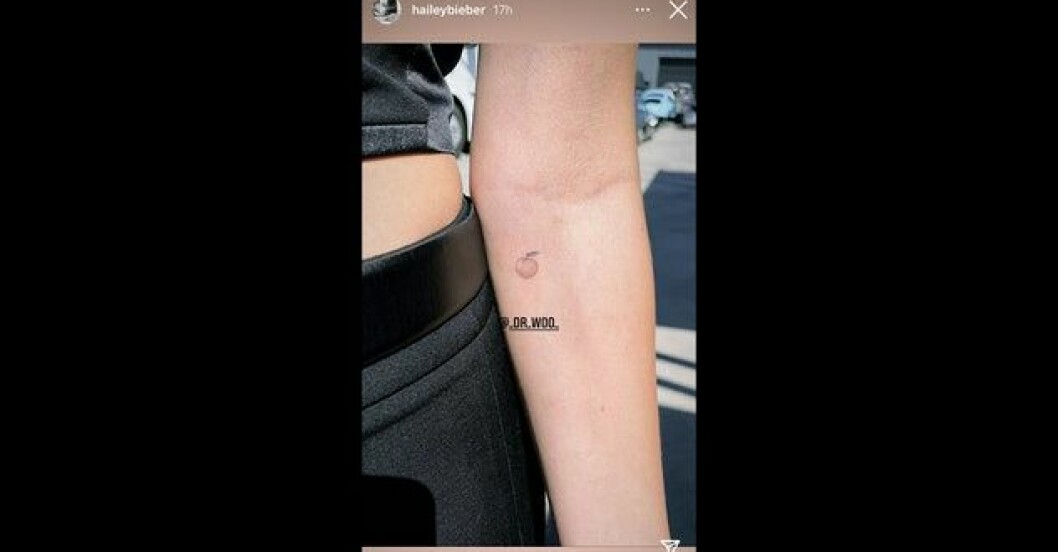
Task: Open the story's three-dot options menu
Action: [x=642, y=10]
